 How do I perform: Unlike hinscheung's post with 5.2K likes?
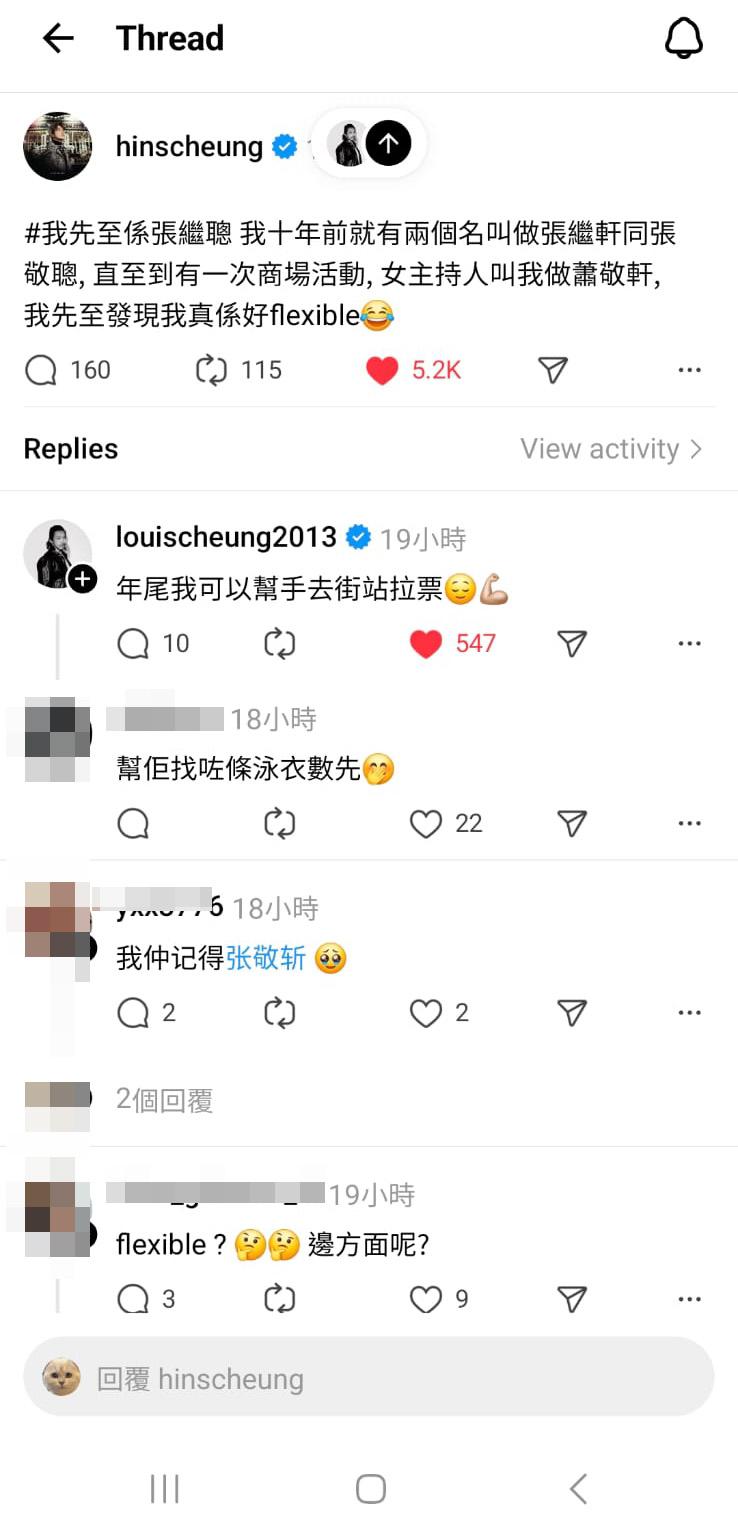pyautogui.click(x=382, y=371)
